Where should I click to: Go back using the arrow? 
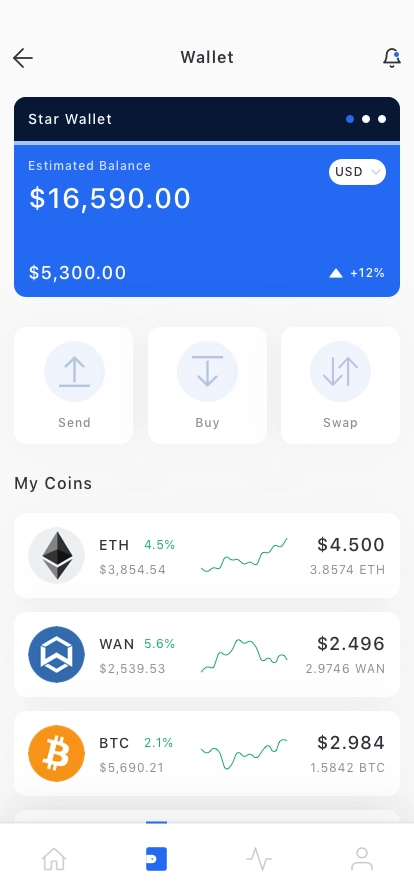[x=23, y=58]
